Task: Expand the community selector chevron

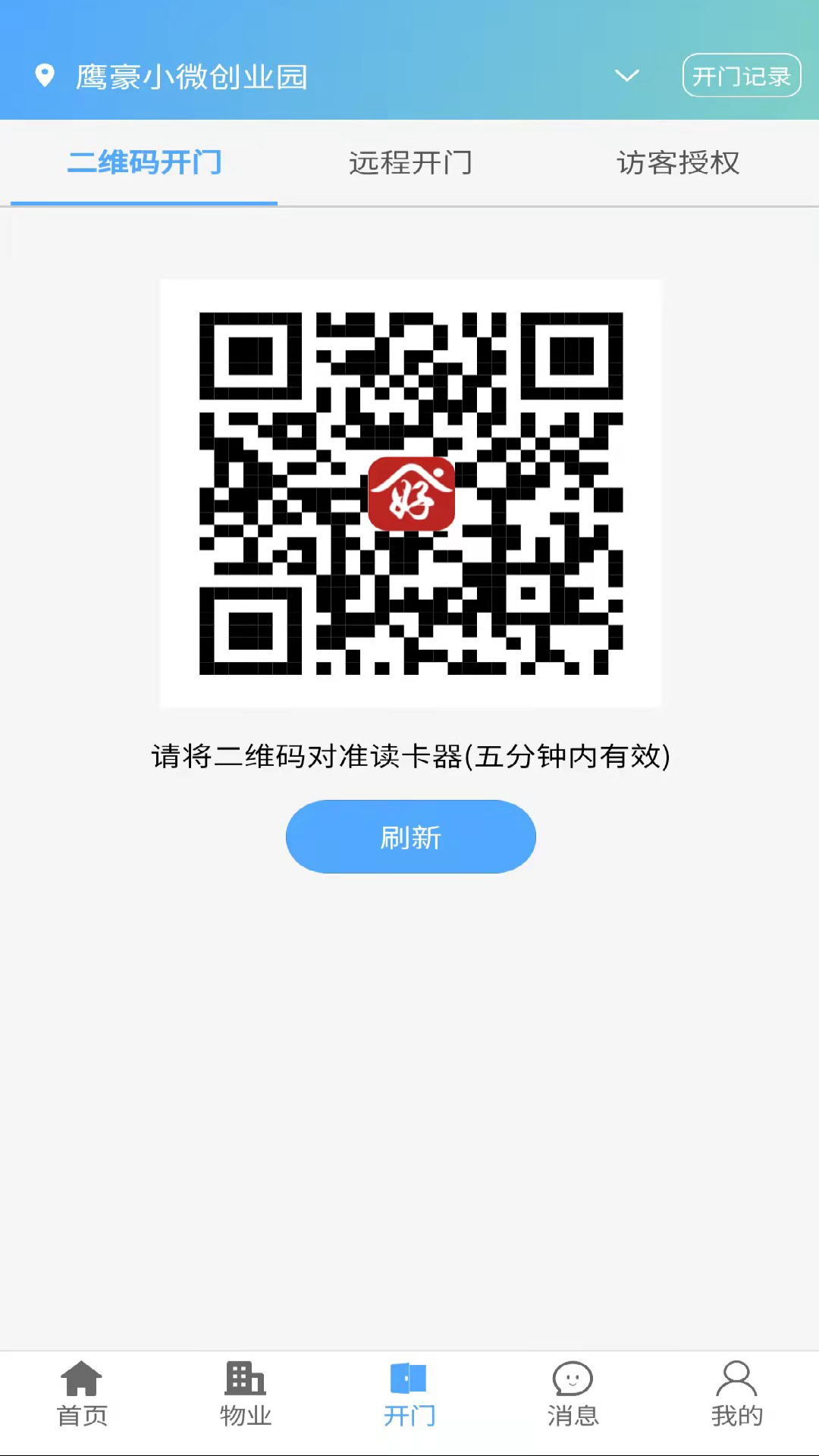Action: coord(626,77)
